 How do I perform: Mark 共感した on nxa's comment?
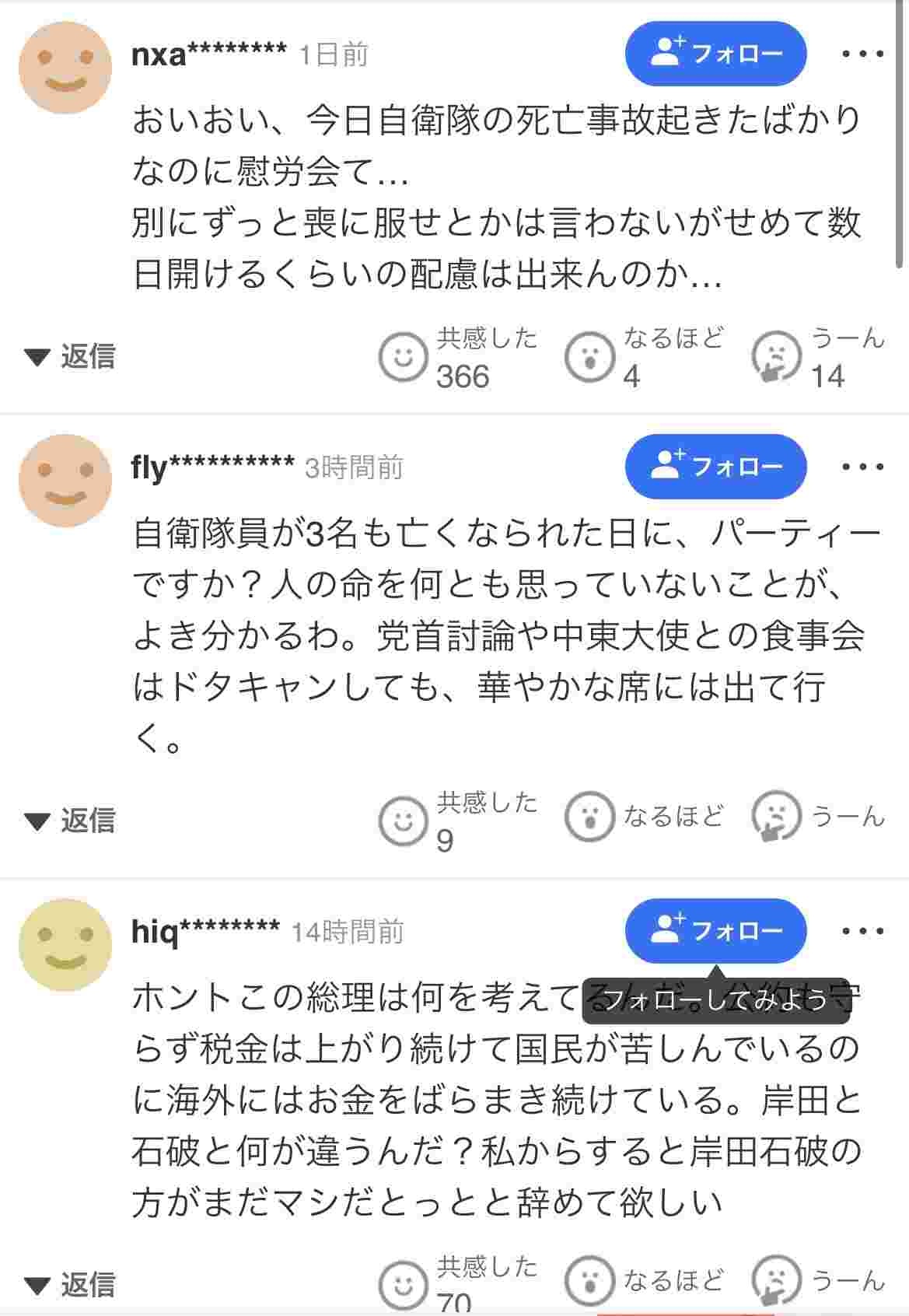pyautogui.click(x=403, y=357)
